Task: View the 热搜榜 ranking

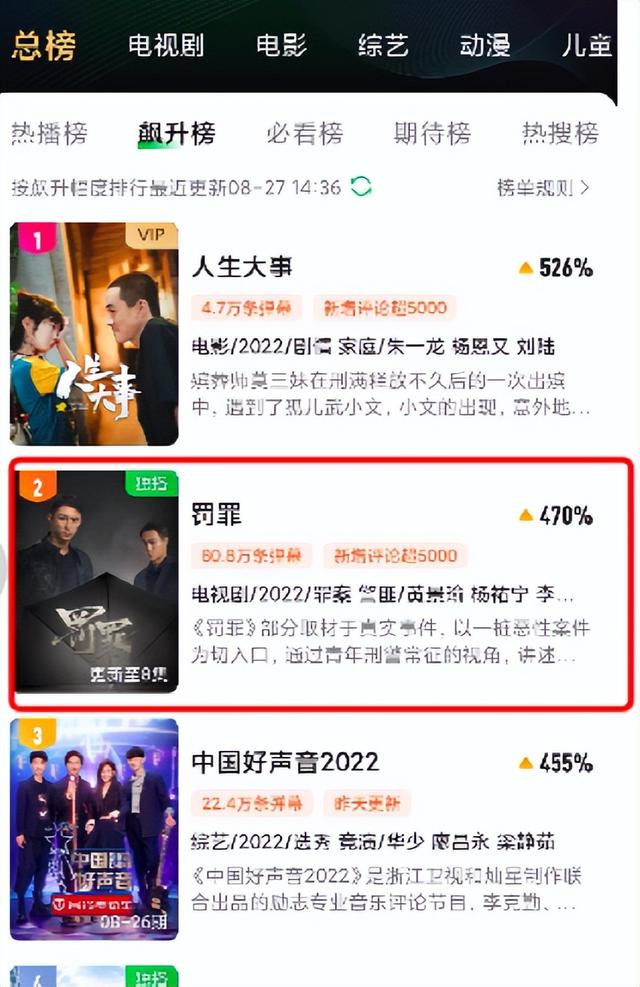Action: [x=560, y=133]
